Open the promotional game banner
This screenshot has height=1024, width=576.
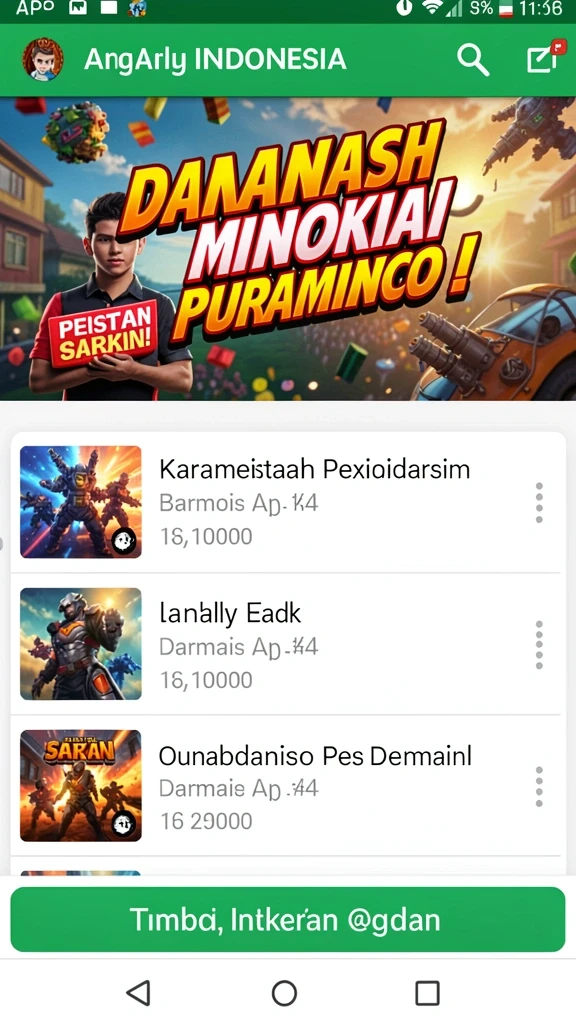(x=288, y=249)
